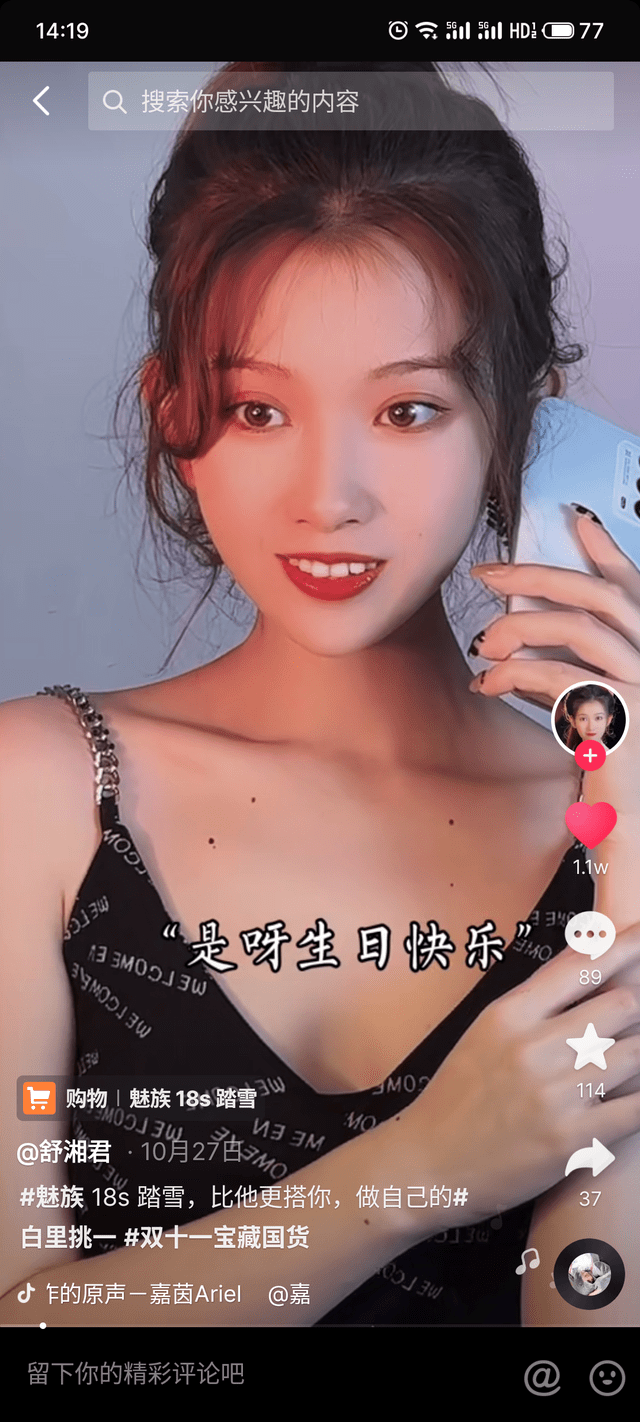The image size is (640, 1422).
Task: Share this video via the arrow icon
Action: coord(590,1158)
